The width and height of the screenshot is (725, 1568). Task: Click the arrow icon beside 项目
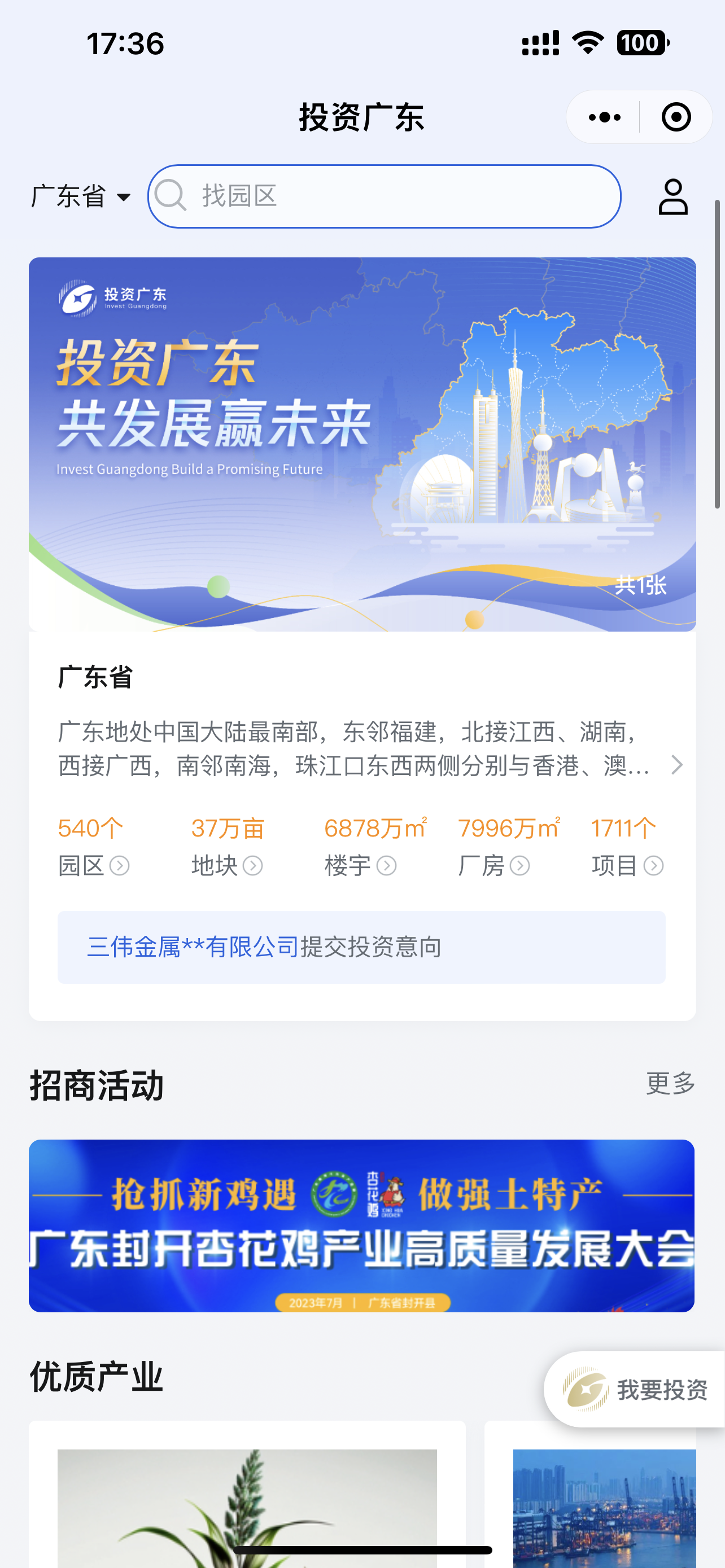coord(654,865)
